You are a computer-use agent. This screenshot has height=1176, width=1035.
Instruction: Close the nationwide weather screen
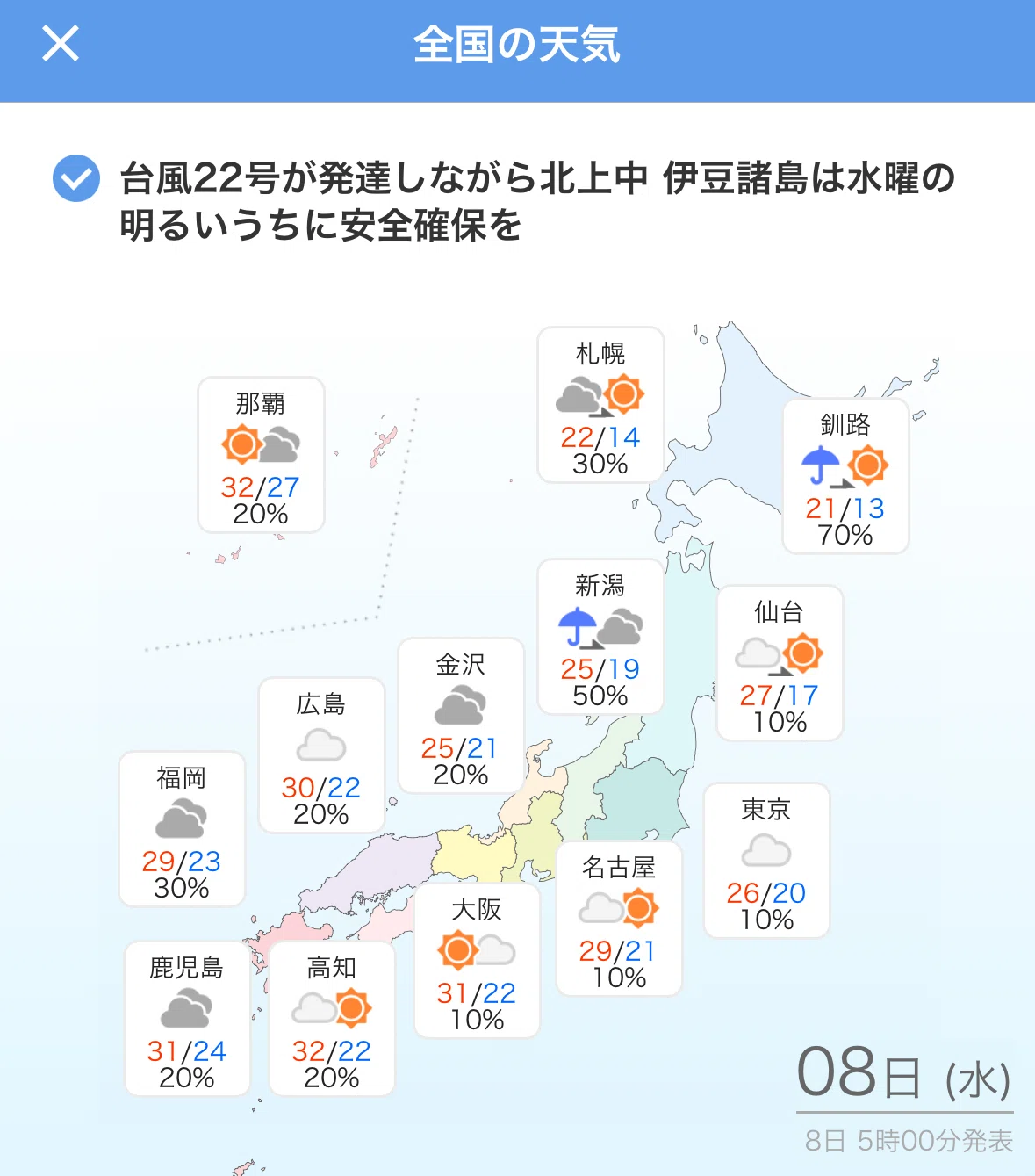click(x=61, y=43)
